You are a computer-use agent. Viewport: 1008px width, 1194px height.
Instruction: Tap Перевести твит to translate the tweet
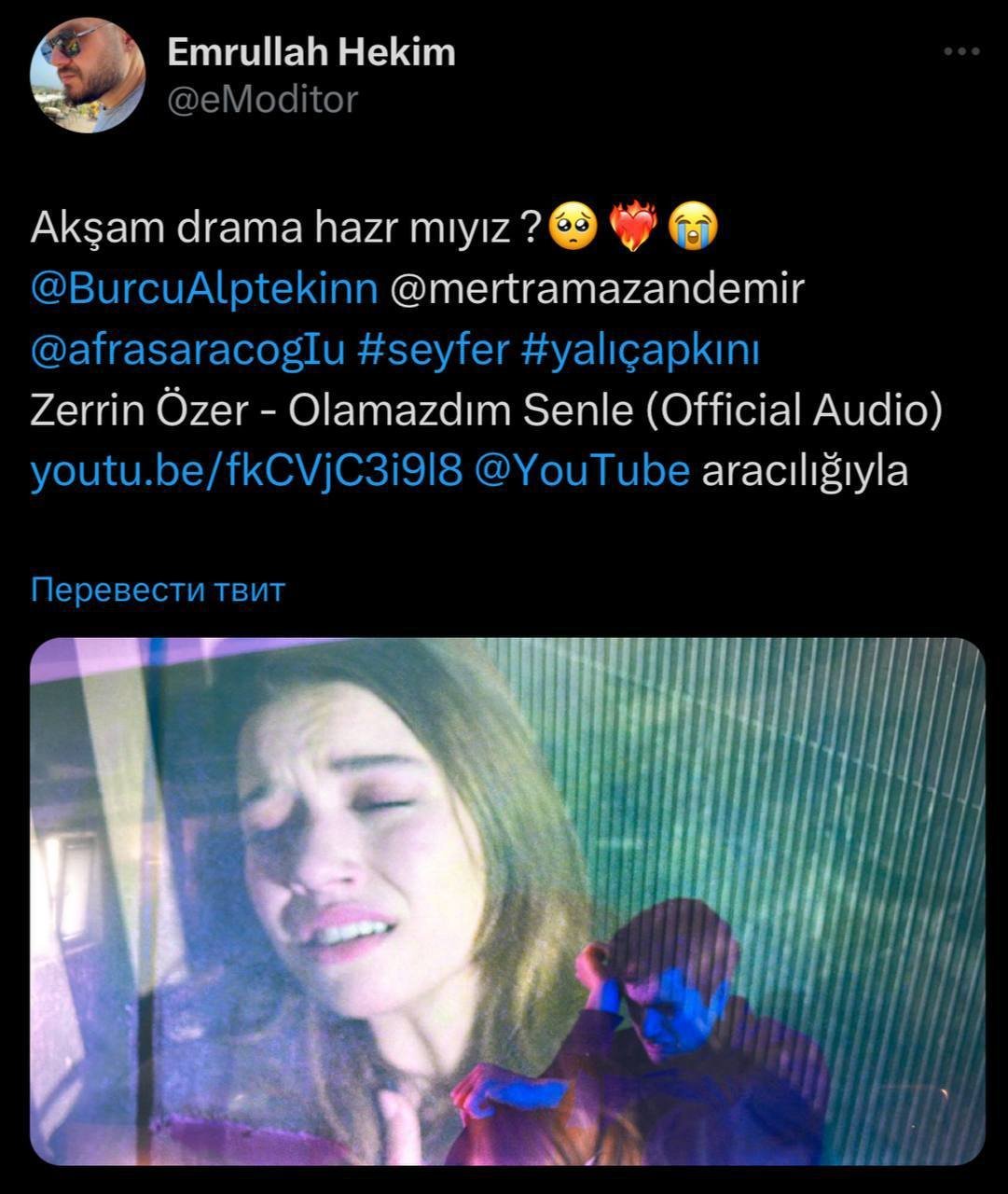tap(158, 590)
